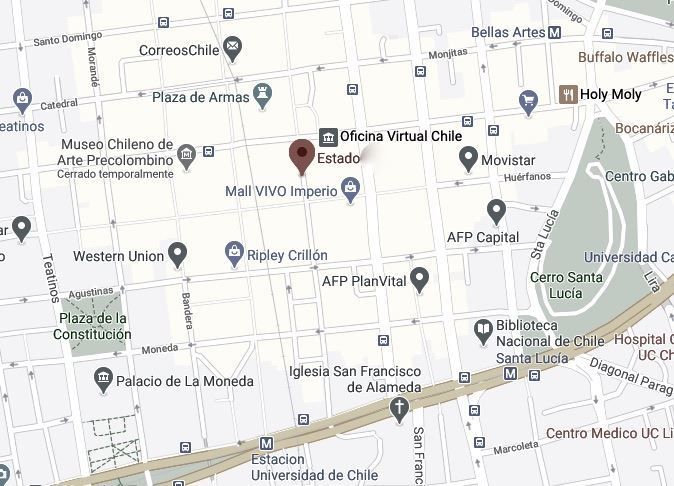Select the Santa Lucía metro station icon
The height and width of the screenshot is (486, 674).
pyautogui.click(x=510, y=374)
